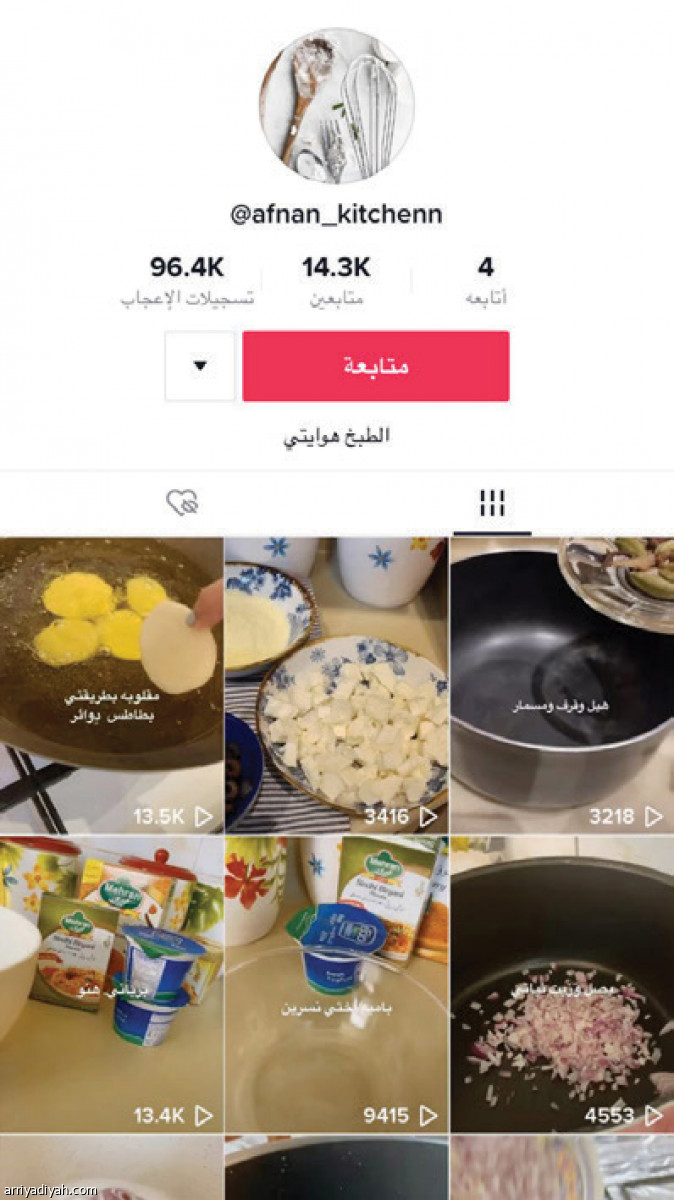674x1200 pixels.
Task: Switch to the videos grid tab
Action: (x=491, y=503)
